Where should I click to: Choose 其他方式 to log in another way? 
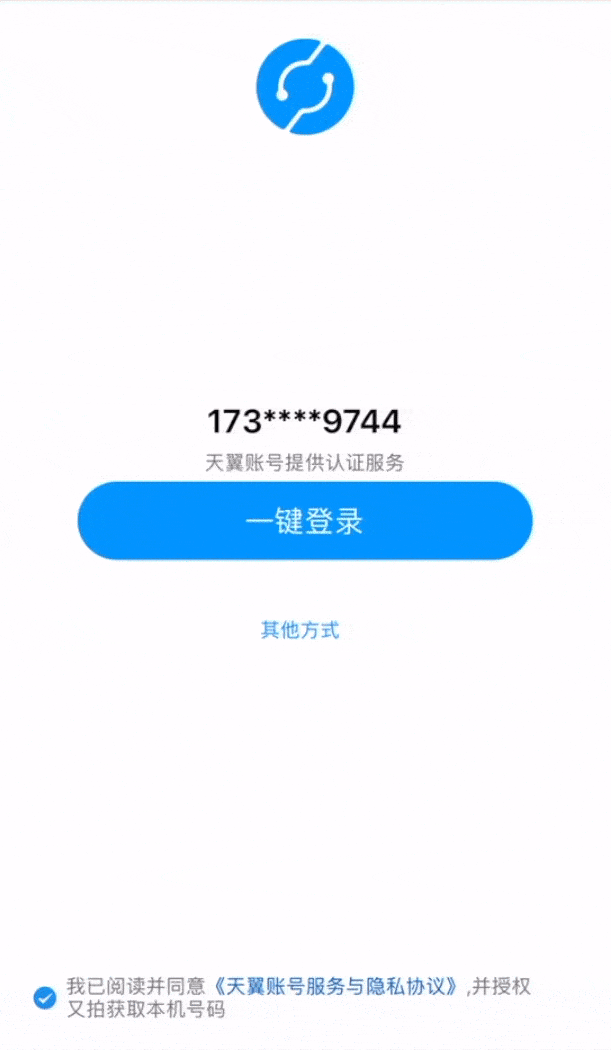(x=300, y=630)
